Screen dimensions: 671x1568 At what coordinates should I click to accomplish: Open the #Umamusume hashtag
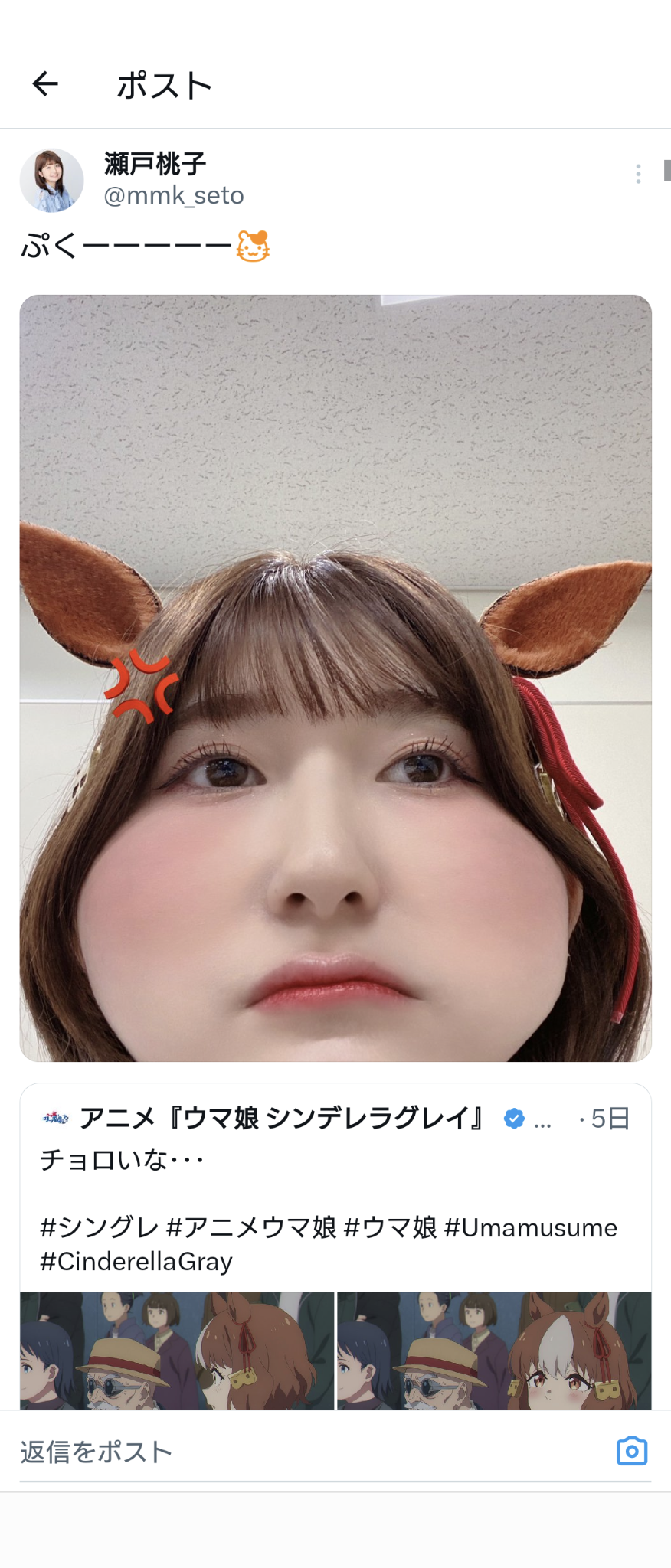[531, 1228]
